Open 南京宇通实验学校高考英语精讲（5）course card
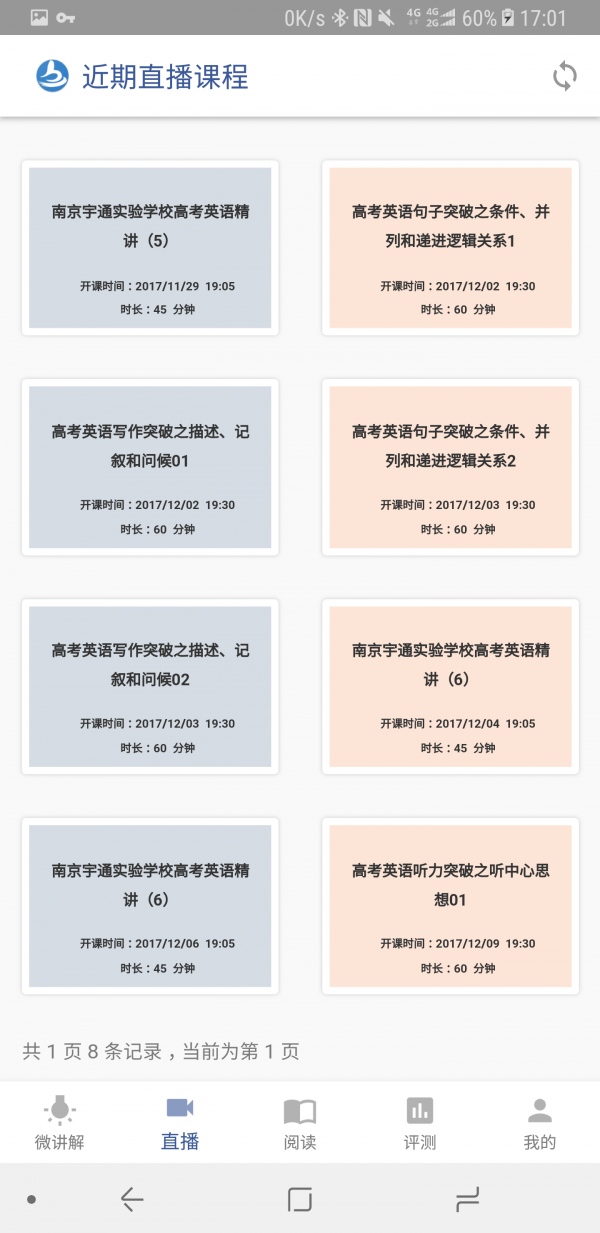Screen dimensions: 600x1233 [x=150, y=248]
